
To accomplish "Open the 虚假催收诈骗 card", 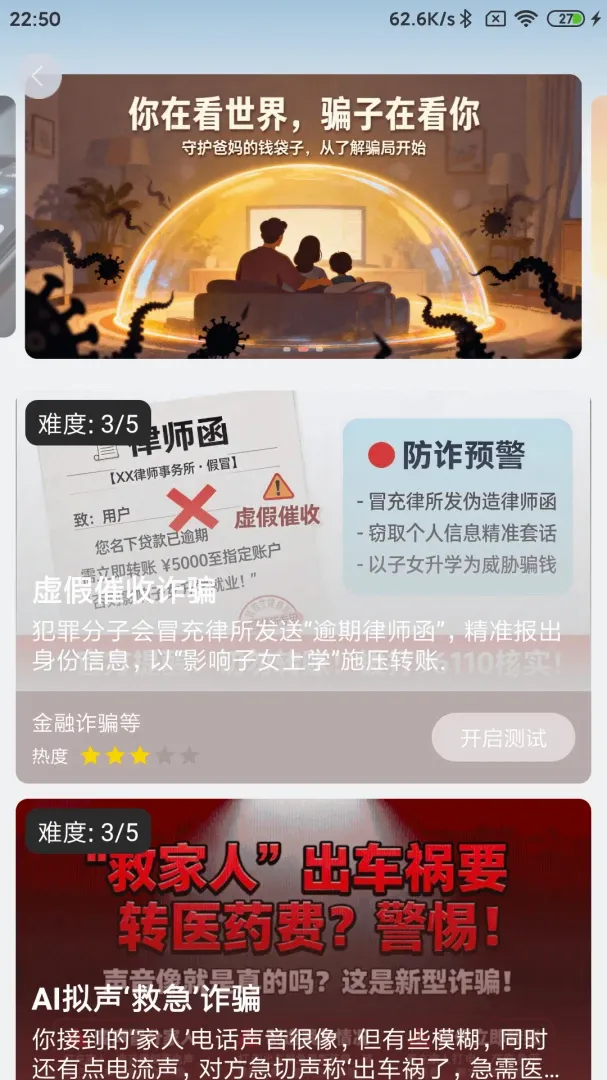I will click(303, 589).
